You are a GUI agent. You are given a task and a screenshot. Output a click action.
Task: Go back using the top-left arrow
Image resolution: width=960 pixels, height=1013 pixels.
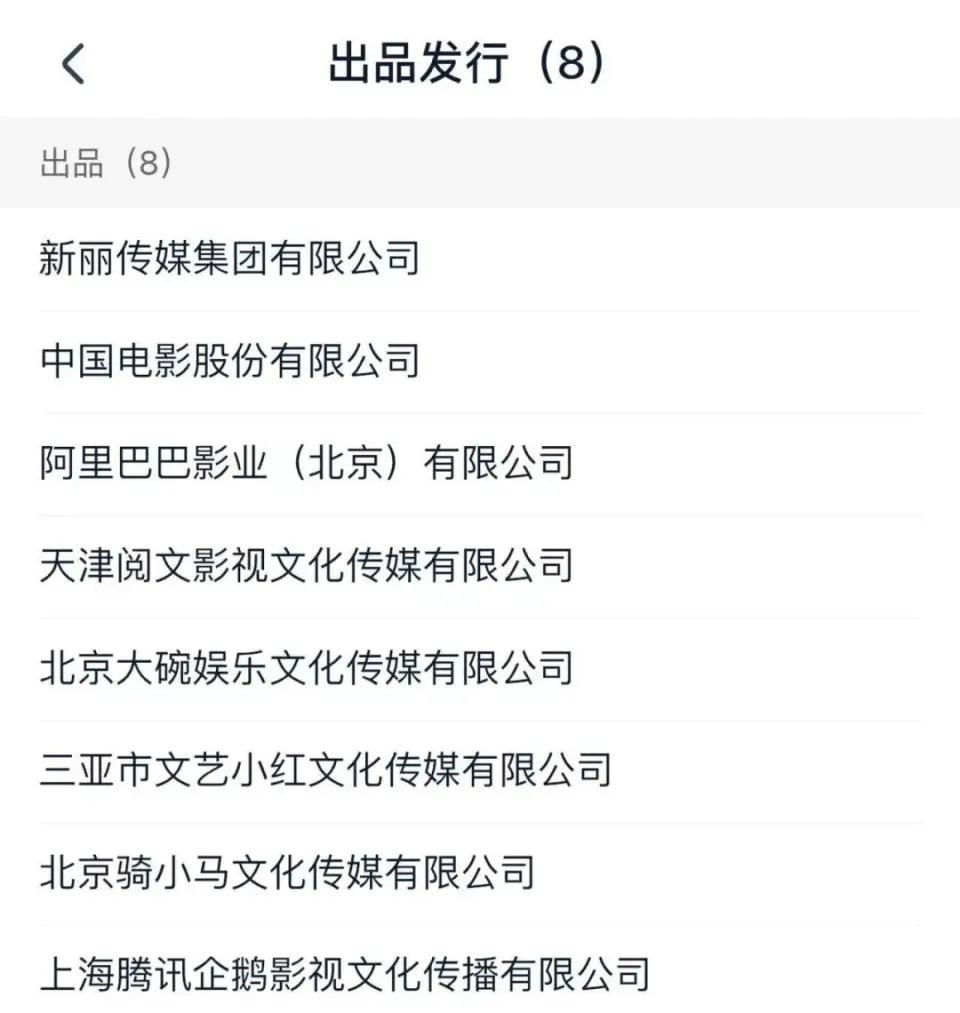(x=73, y=65)
